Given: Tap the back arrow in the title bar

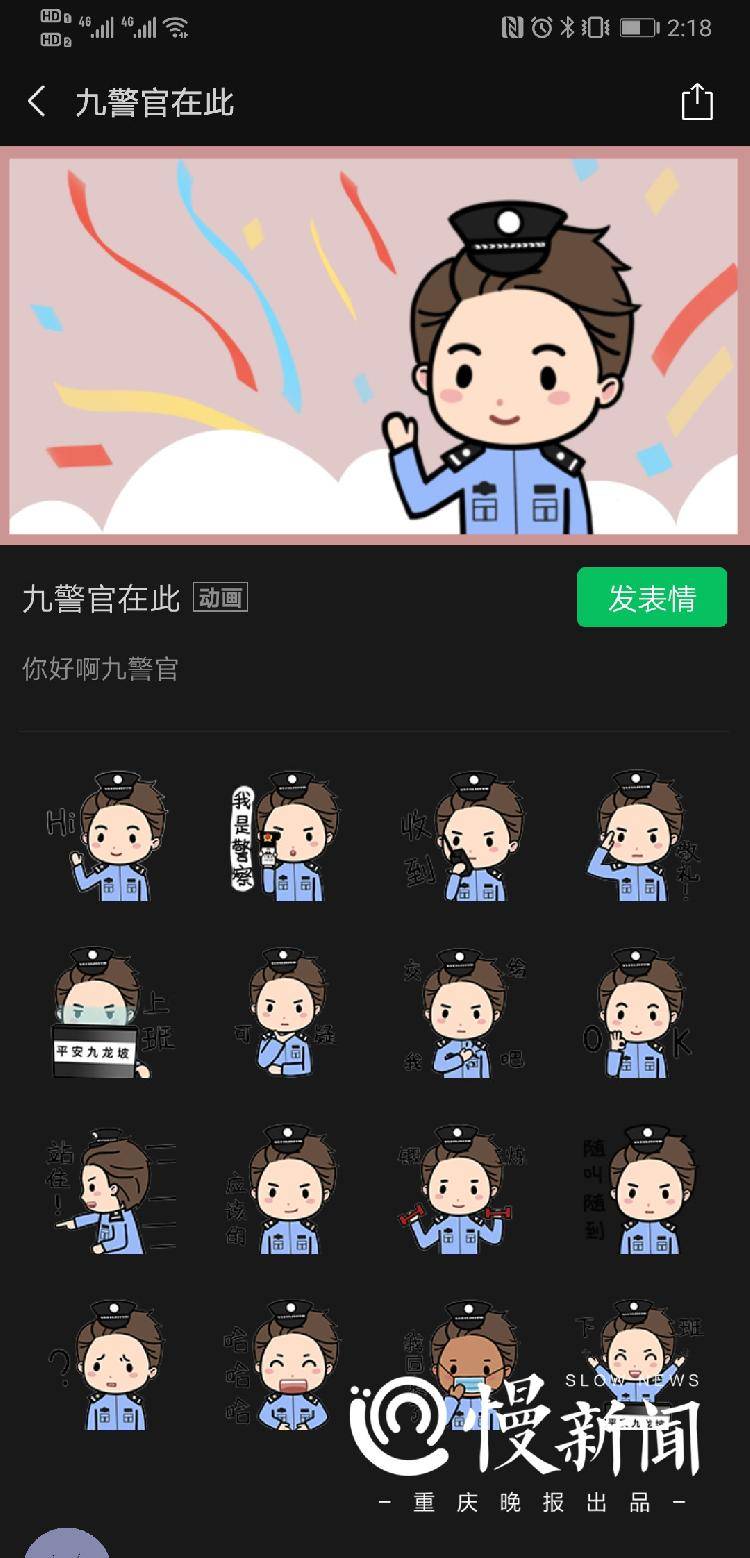Looking at the screenshot, I should point(36,101).
